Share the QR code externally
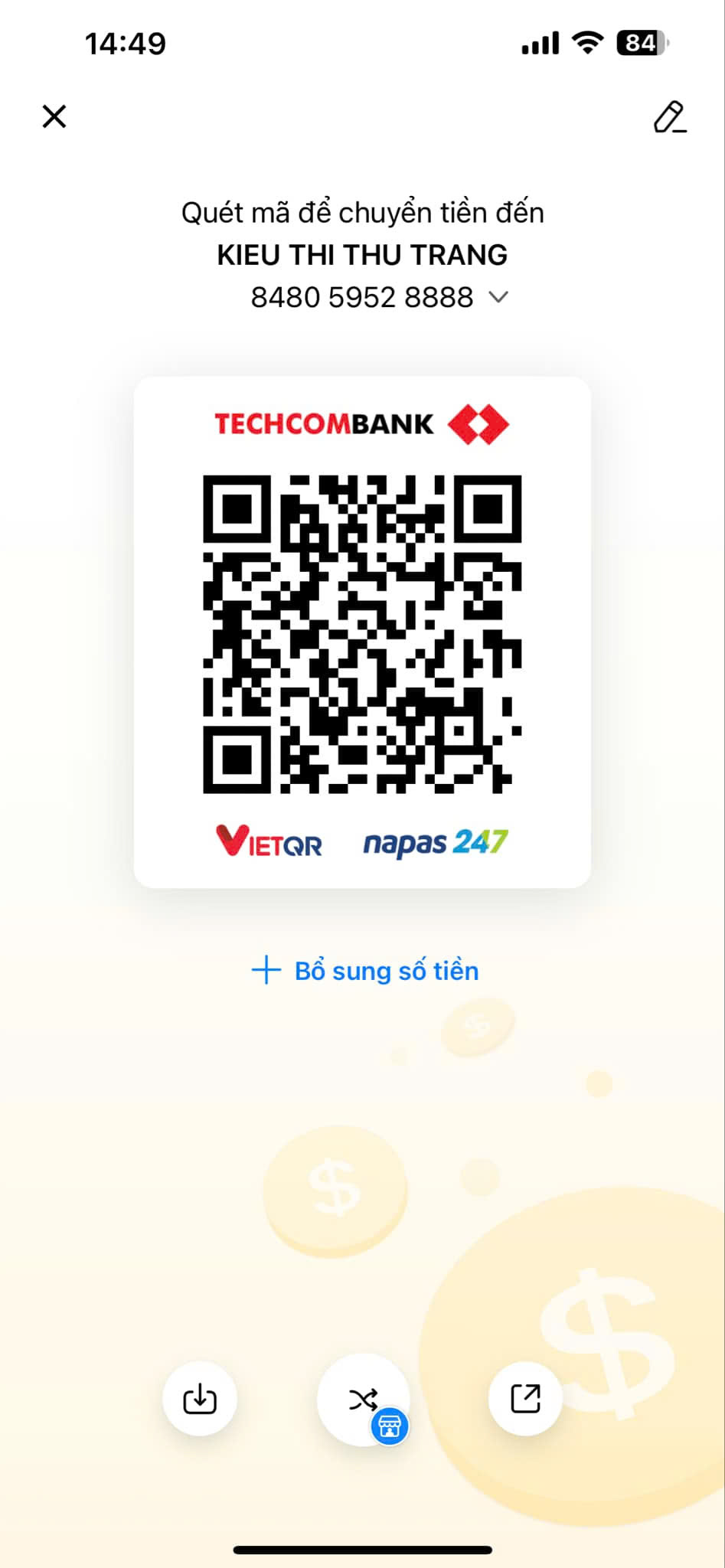The image size is (725, 1568). pos(525,1399)
